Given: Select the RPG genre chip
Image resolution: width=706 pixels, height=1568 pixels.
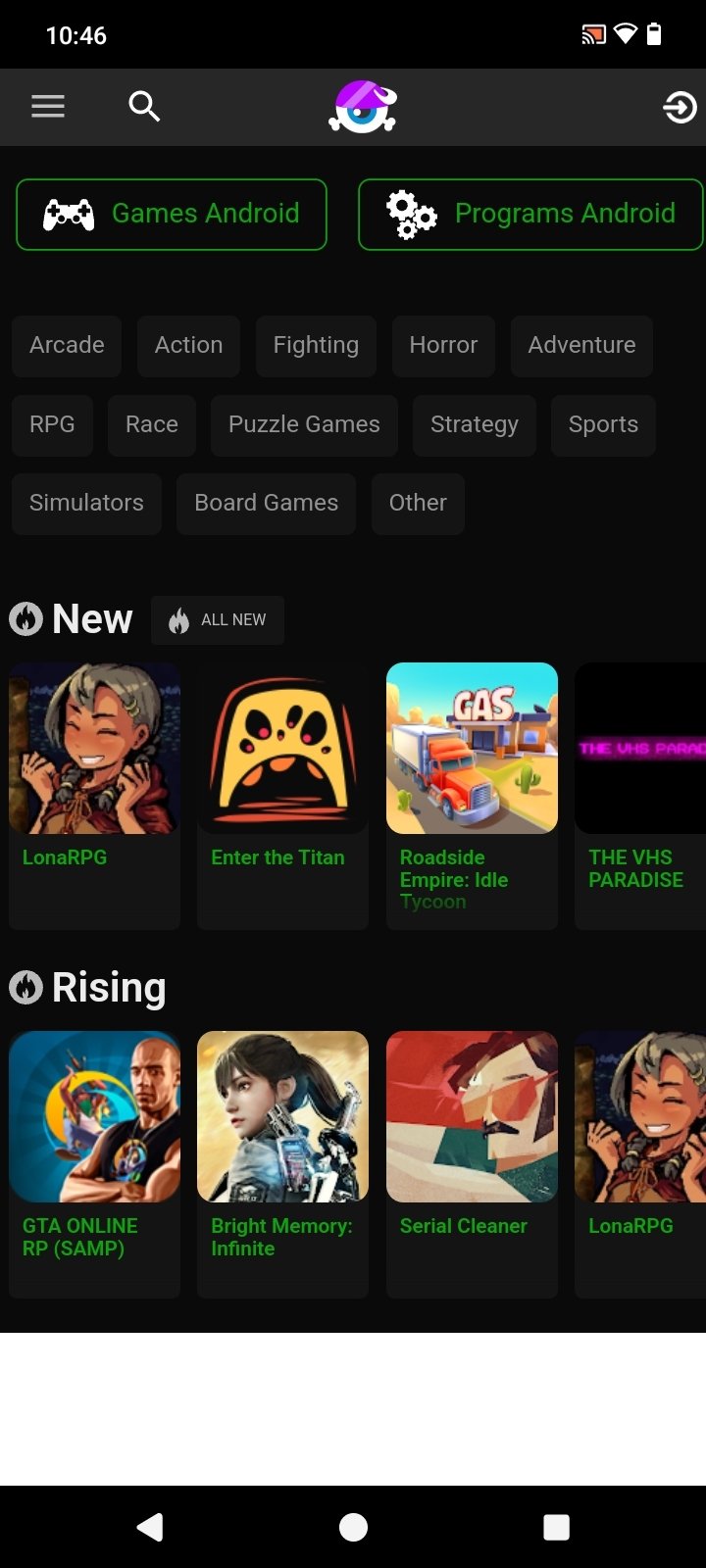Looking at the screenshot, I should [x=52, y=424].
